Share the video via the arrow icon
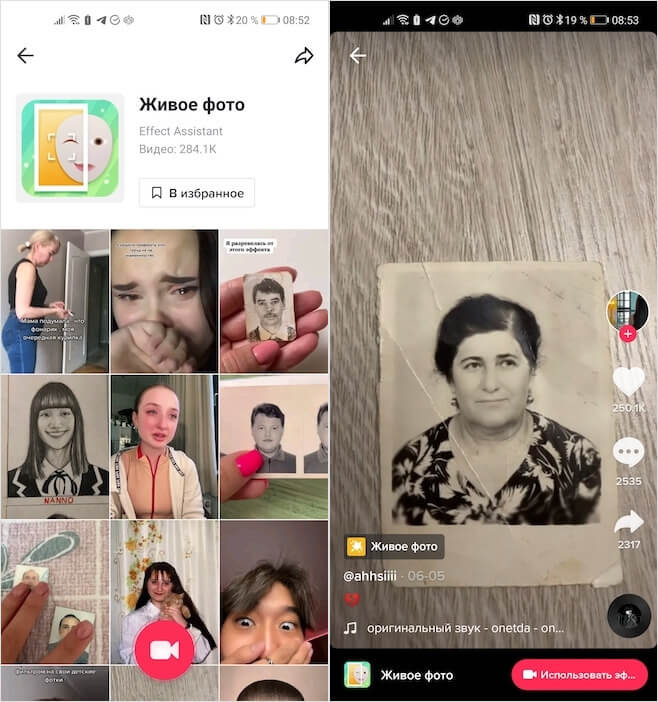658x702 pixels. 628,522
